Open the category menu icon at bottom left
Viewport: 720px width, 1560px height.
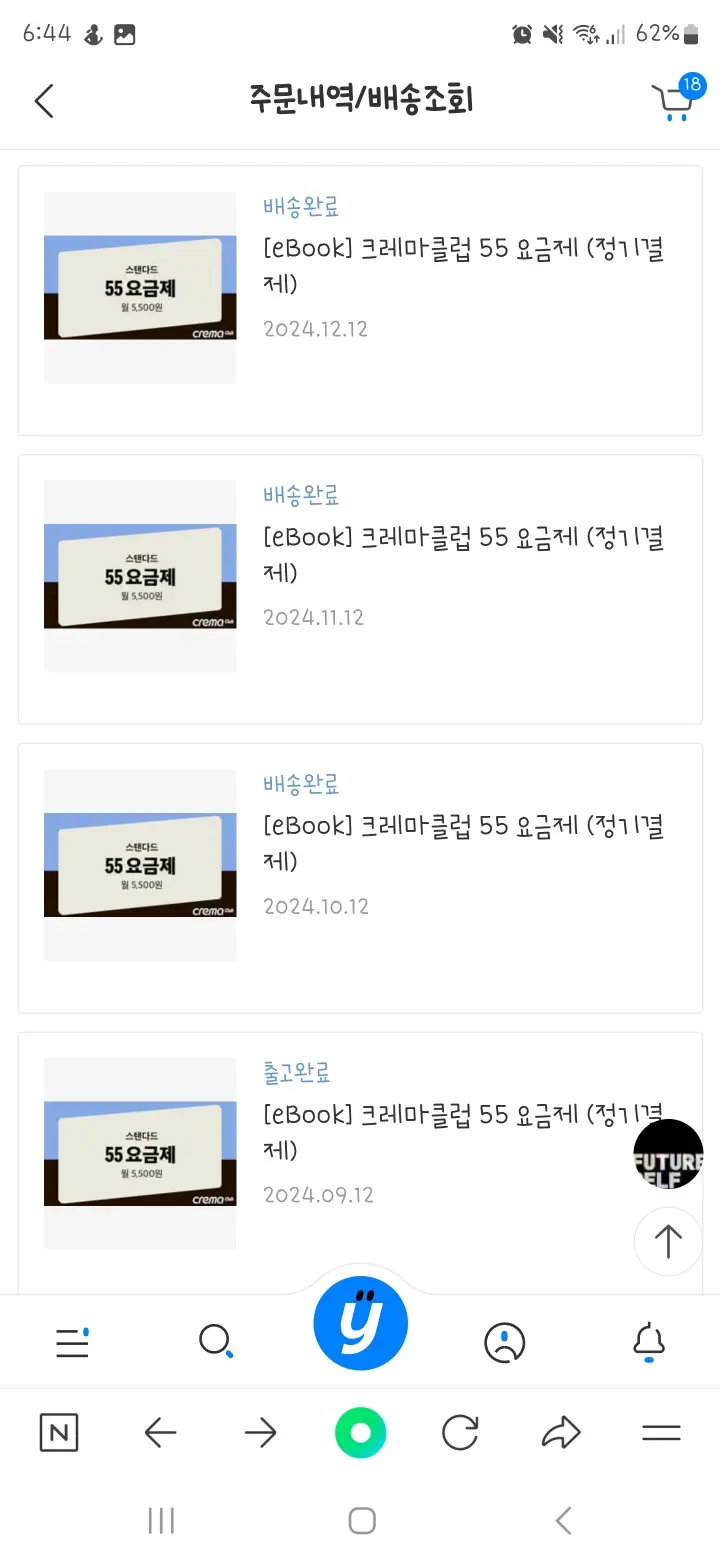[71, 1342]
